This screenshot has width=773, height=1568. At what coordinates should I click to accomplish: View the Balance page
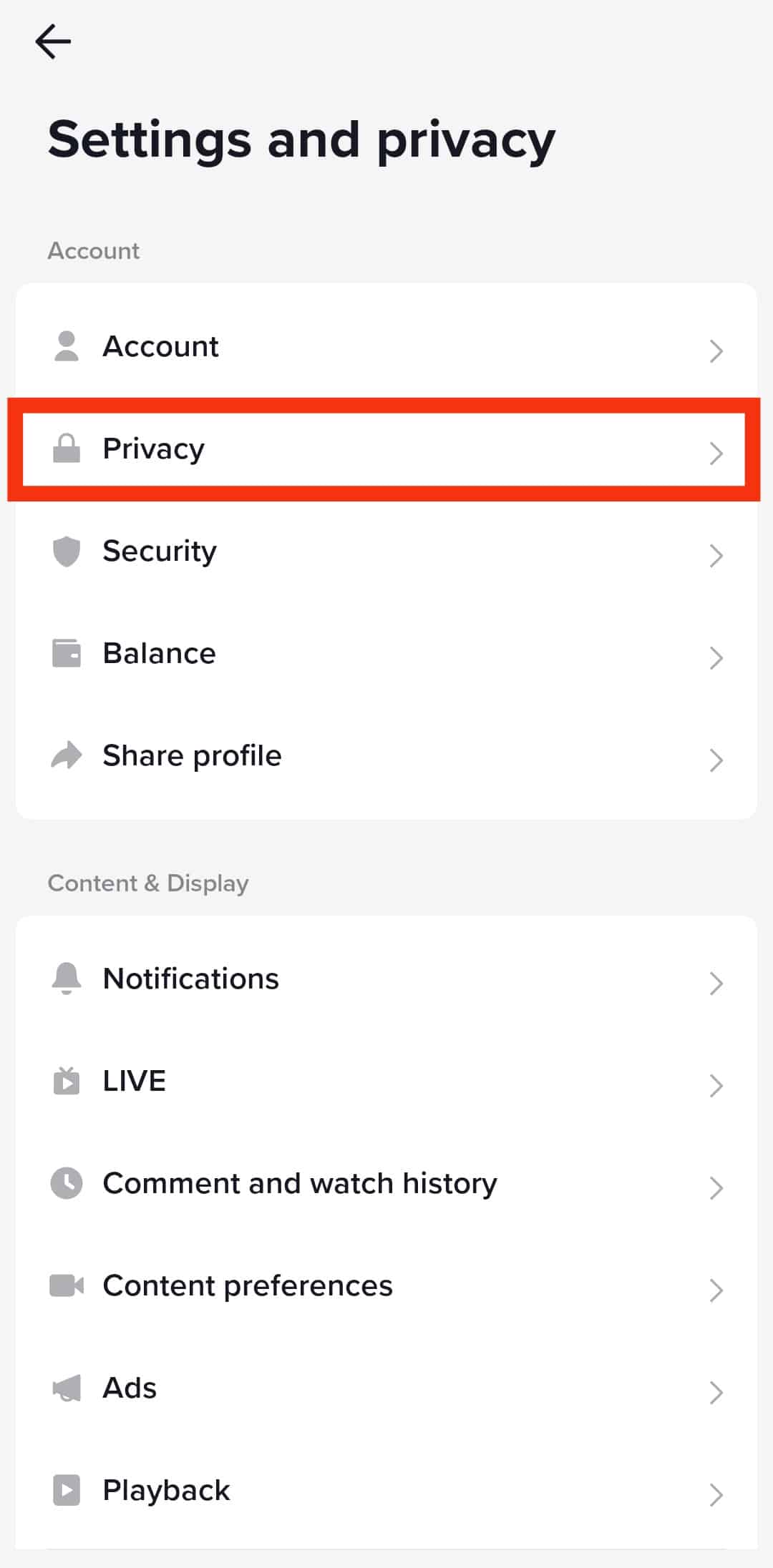[x=386, y=654]
